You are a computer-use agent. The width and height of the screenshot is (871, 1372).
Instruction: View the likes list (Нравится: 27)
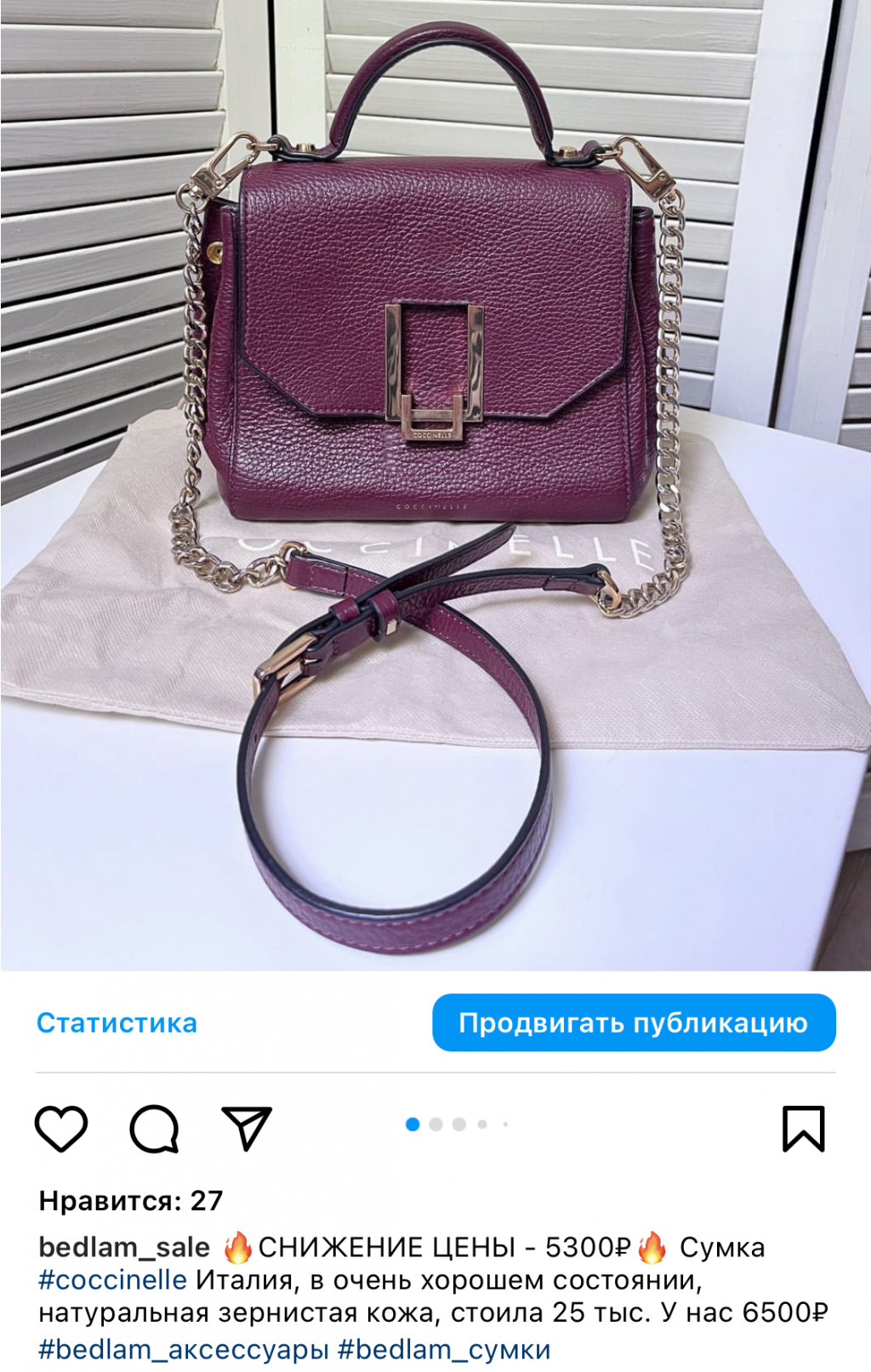pyautogui.click(x=130, y=1201)
